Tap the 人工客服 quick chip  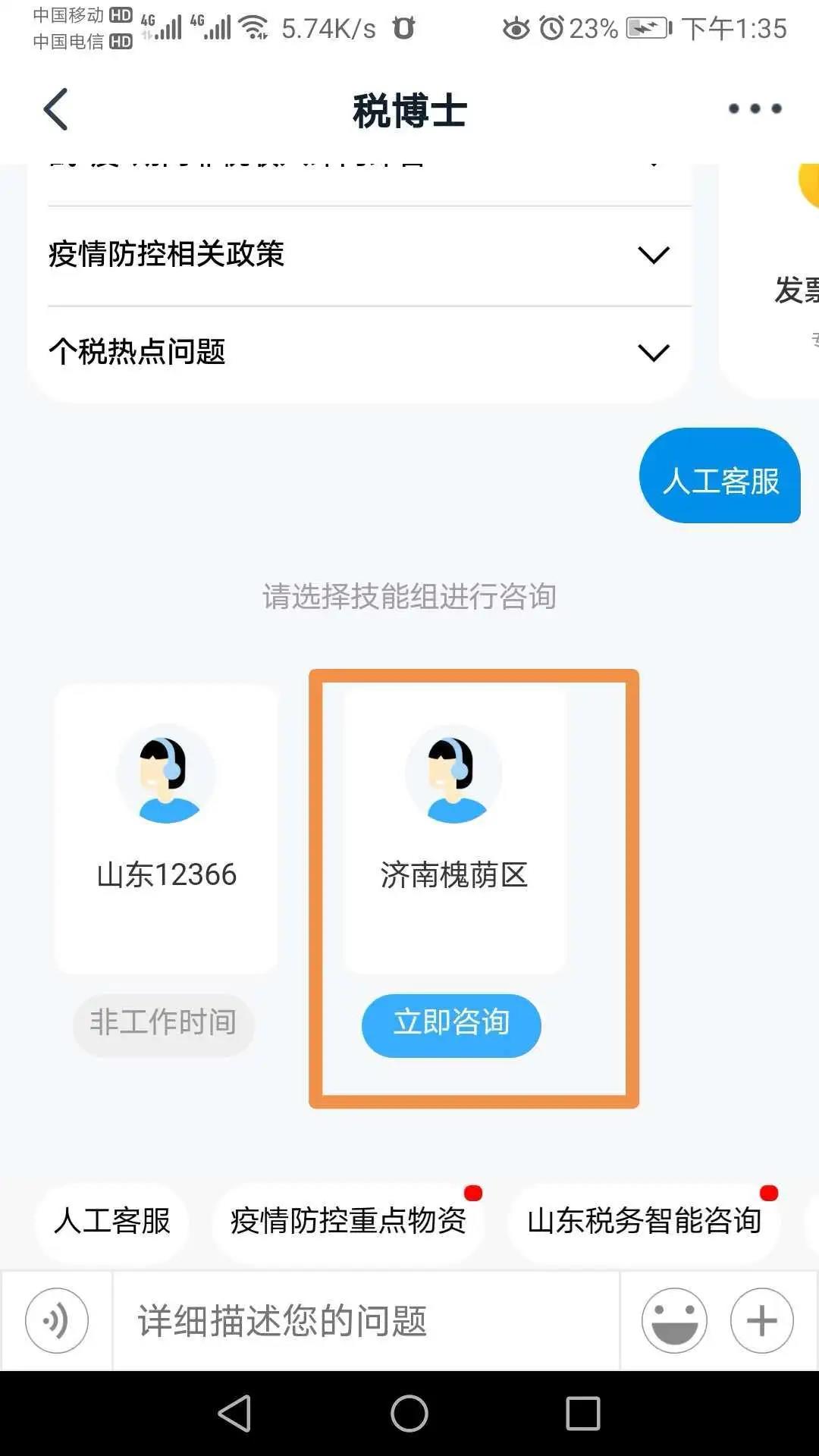(x=112, y=1221)
